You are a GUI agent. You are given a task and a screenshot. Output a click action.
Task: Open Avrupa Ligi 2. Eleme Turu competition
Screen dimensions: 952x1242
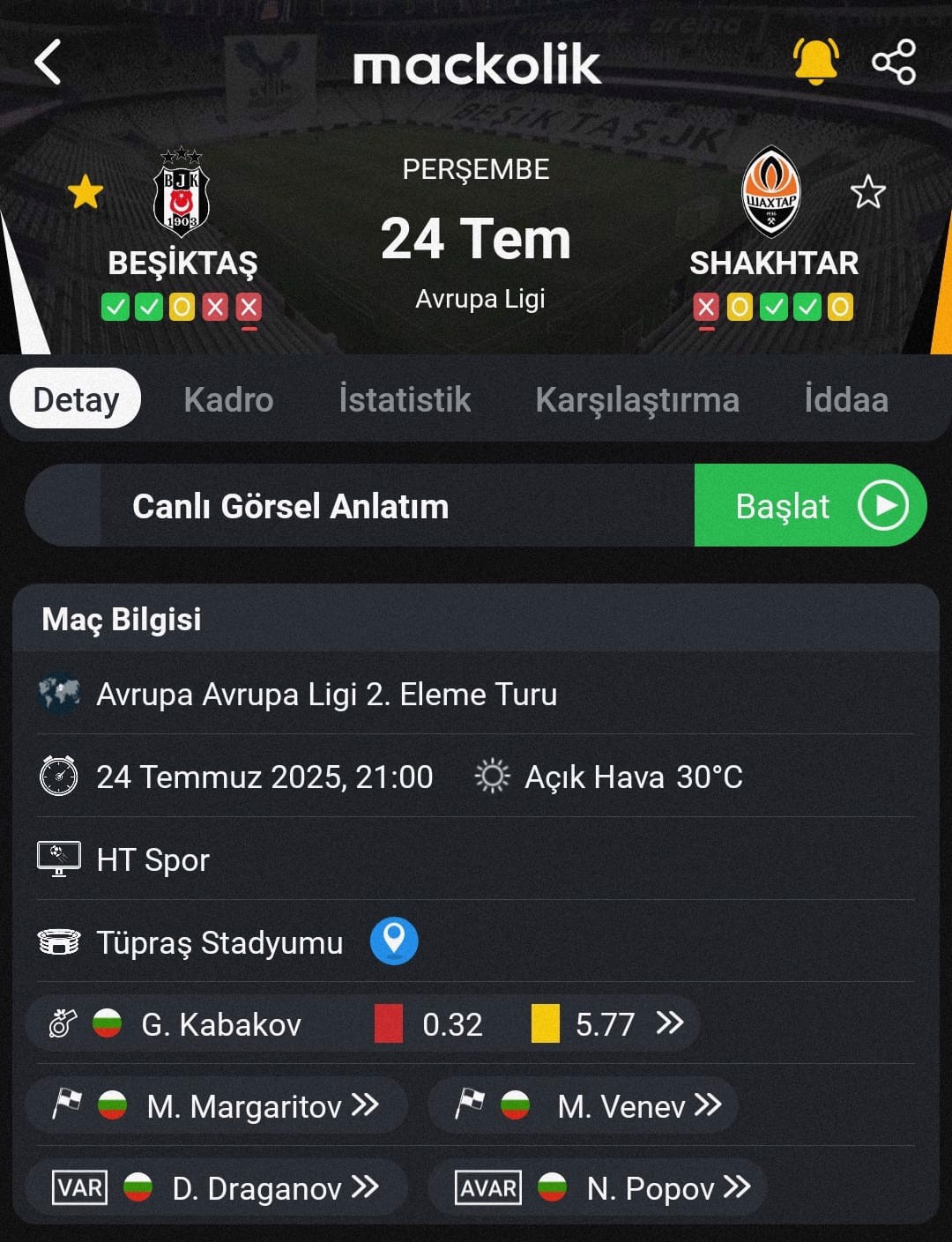click(326, 694)
